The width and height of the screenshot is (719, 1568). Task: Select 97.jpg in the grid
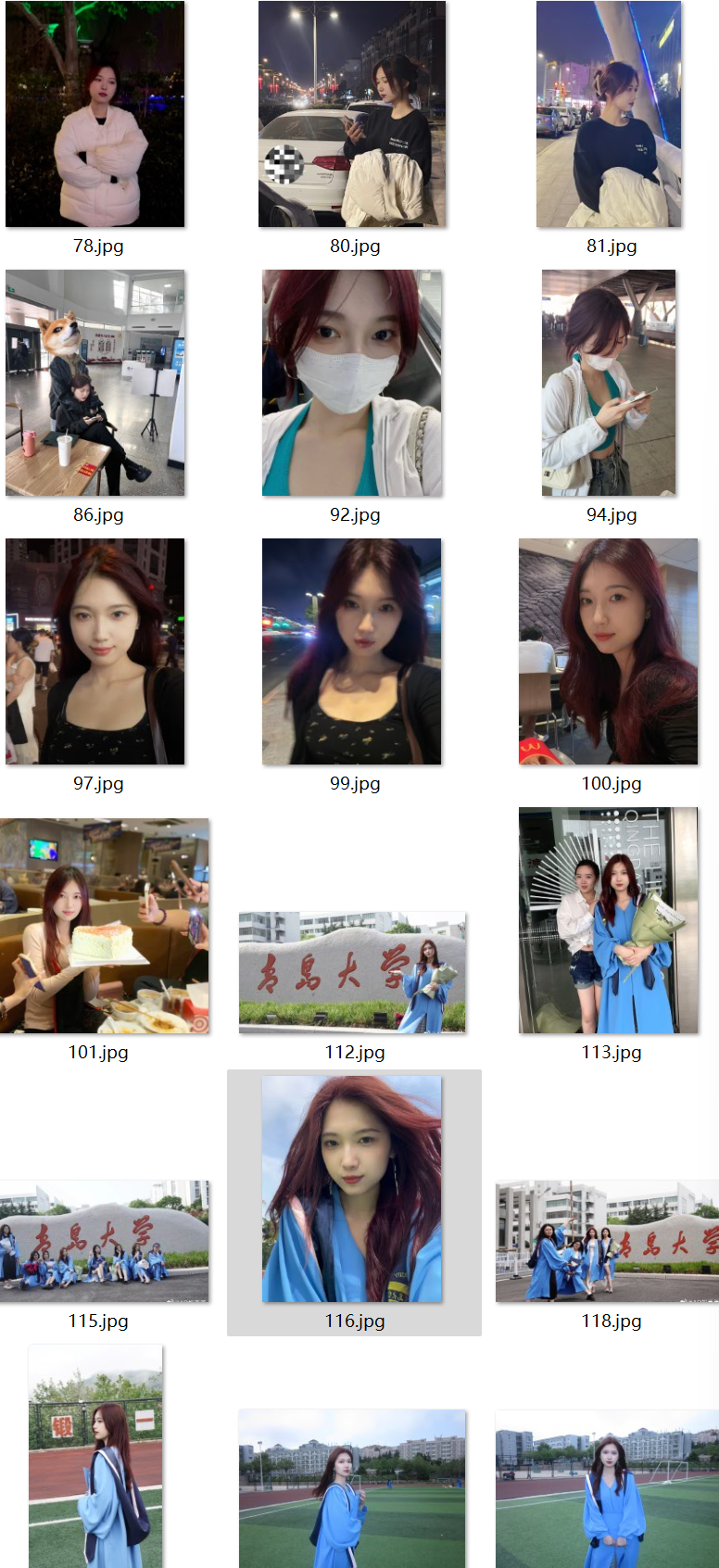(95, 651)
